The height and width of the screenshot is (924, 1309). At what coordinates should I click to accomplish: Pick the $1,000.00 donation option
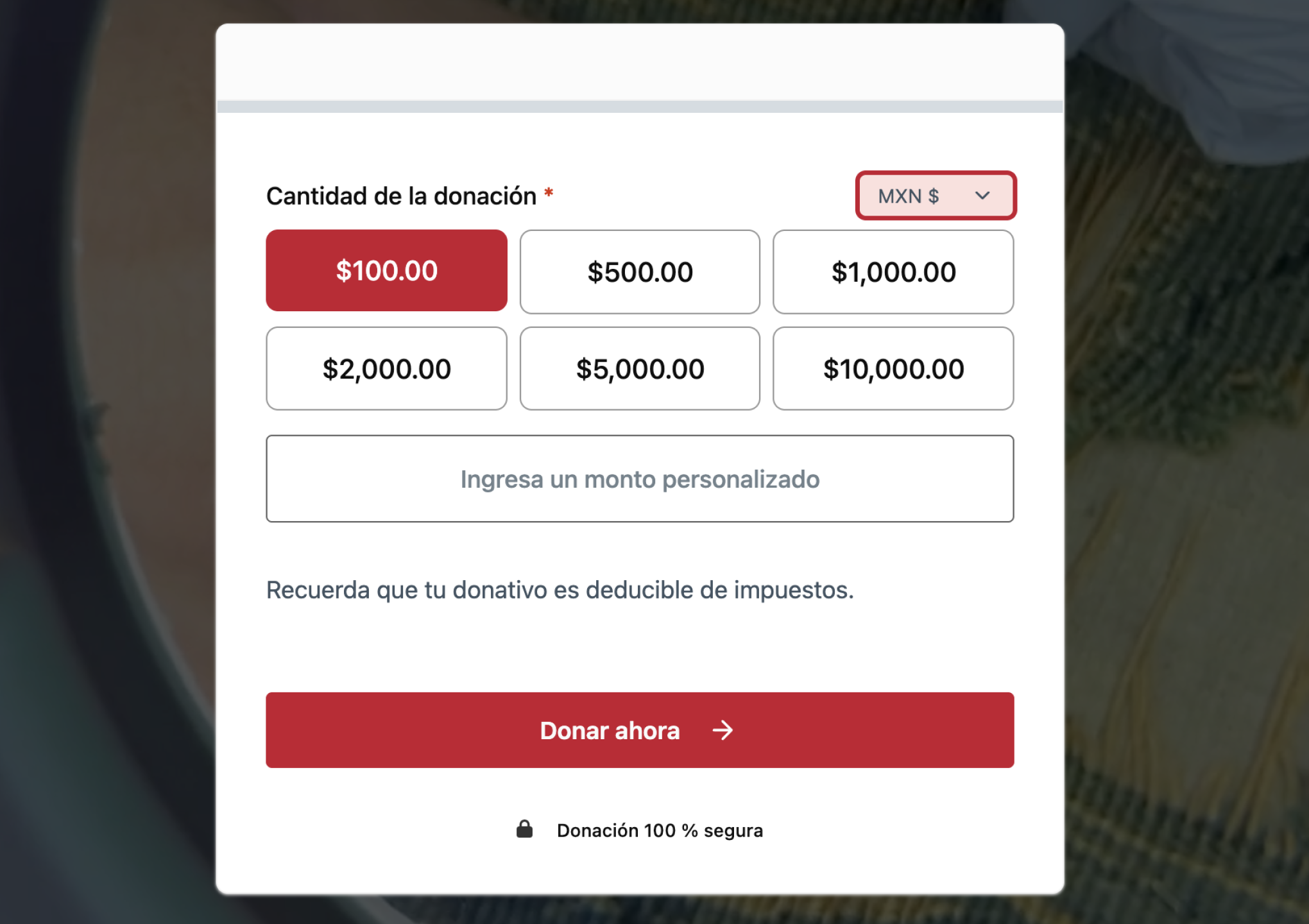click(893, 272)
